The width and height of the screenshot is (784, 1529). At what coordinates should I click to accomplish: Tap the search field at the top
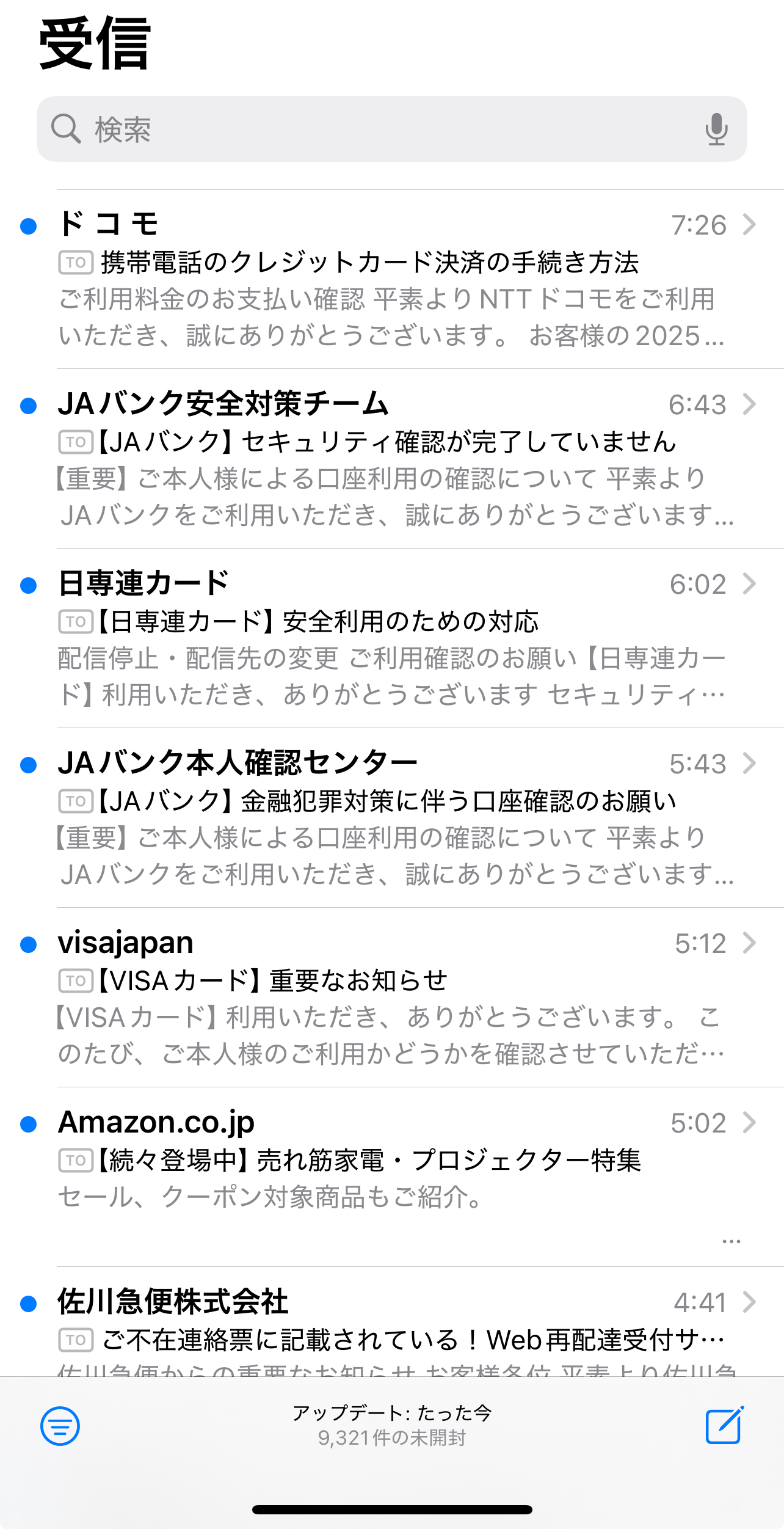[391, 129]
